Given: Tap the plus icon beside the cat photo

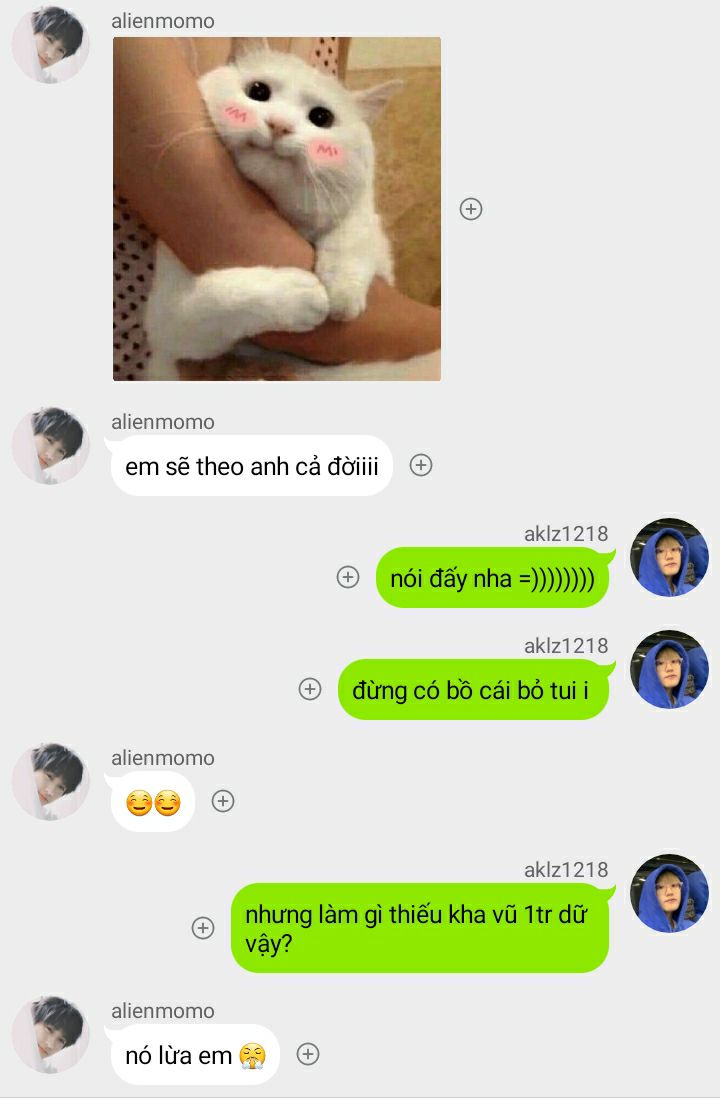Looking at the screenshot, I should 471,209.
